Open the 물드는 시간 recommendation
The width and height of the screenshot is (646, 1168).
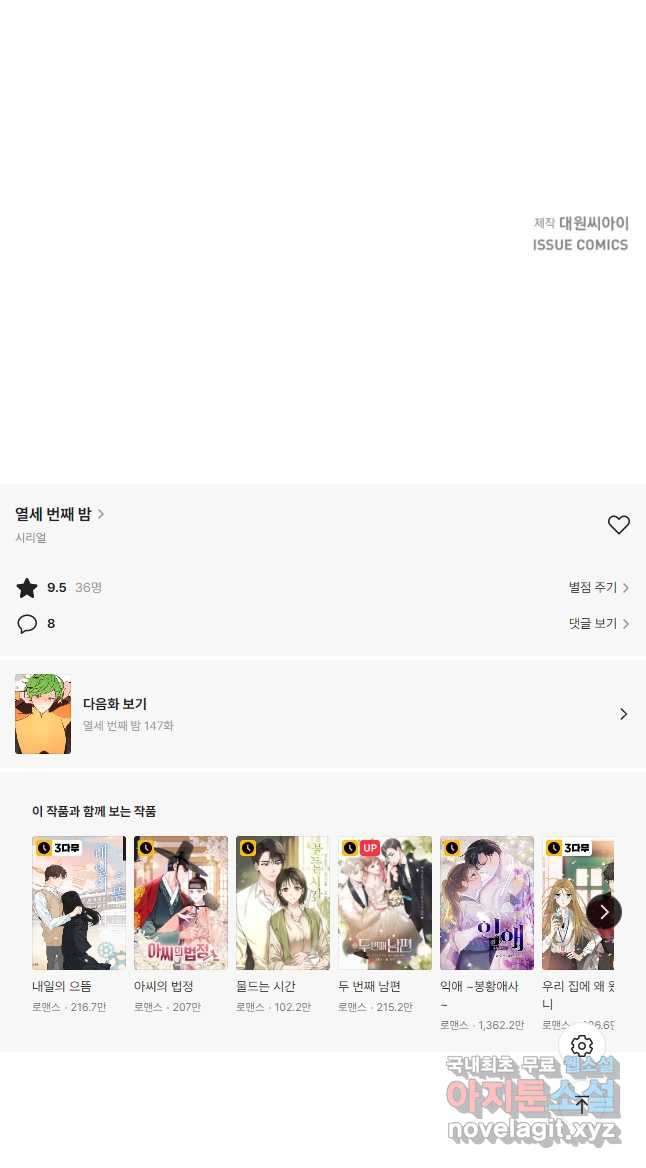click(283, 903)
